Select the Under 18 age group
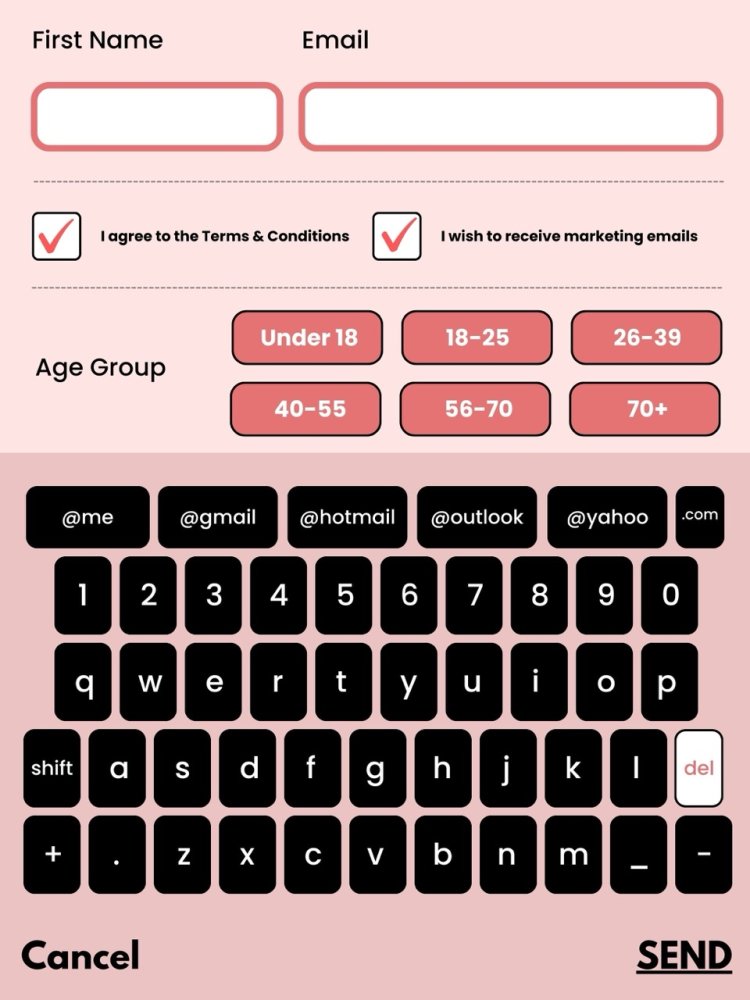 (307, 338)
